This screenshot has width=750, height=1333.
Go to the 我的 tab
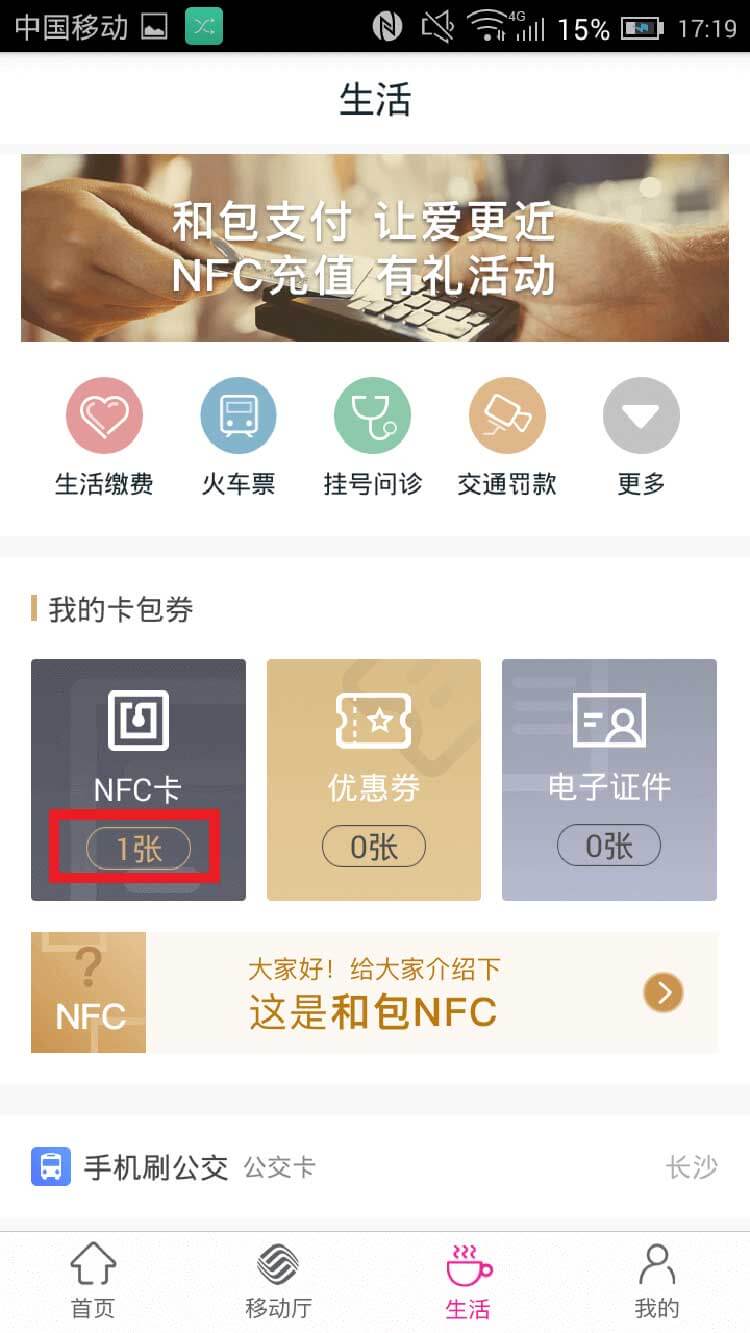click(x=657, y=1281)
